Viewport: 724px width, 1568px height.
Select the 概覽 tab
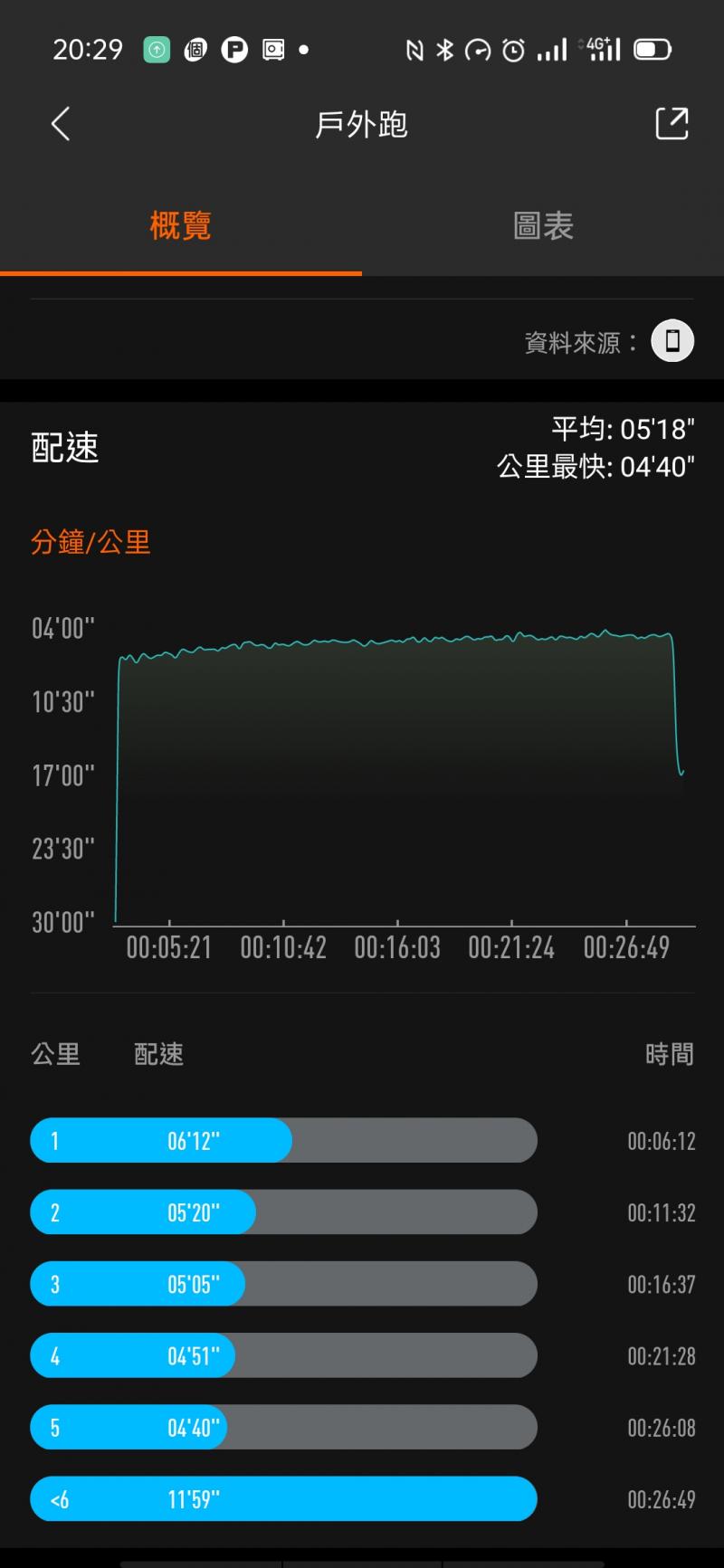point(180,226)
